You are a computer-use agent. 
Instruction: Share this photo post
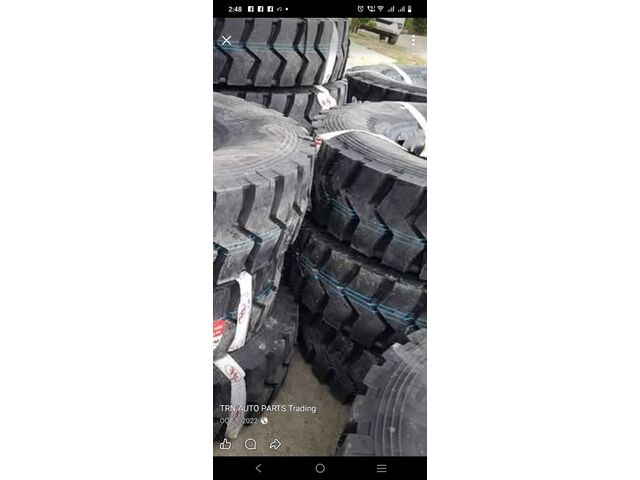click(275, 444)
